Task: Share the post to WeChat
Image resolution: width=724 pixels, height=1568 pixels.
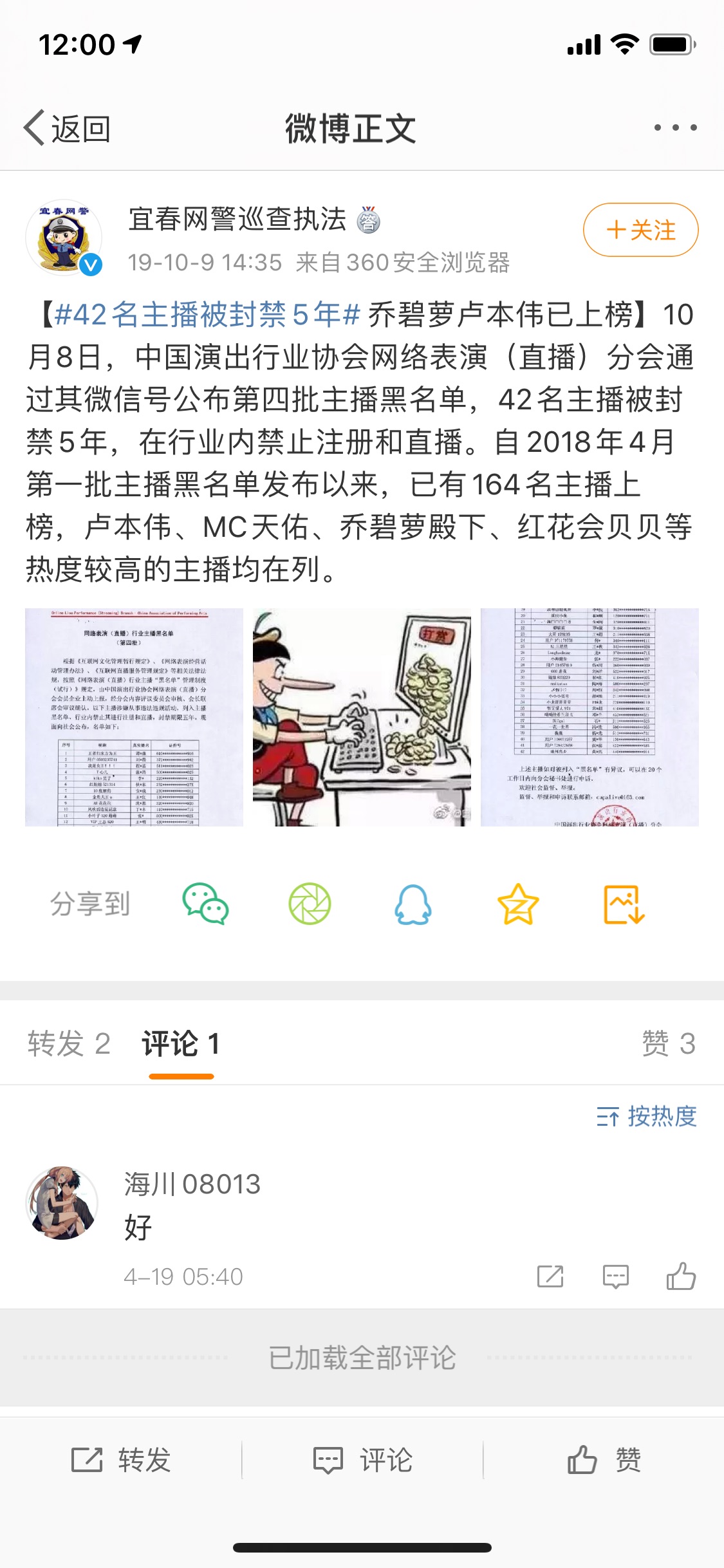Action: pyautogui.click(x=206, y=904)
